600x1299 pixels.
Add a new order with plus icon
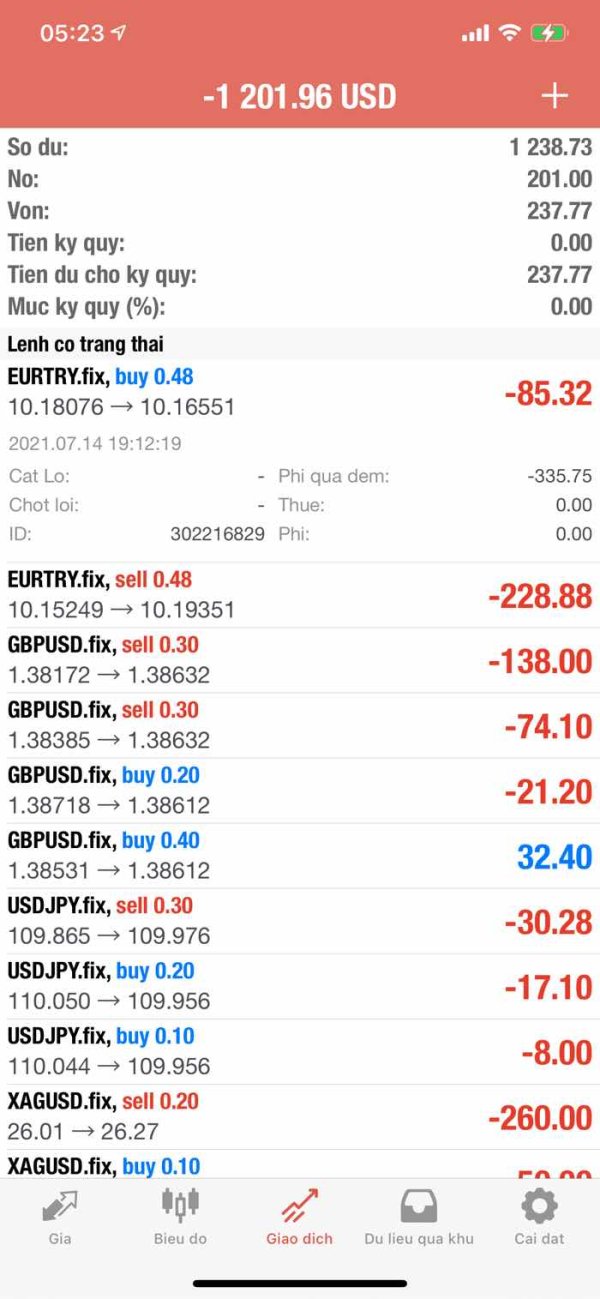coord(554,96)
